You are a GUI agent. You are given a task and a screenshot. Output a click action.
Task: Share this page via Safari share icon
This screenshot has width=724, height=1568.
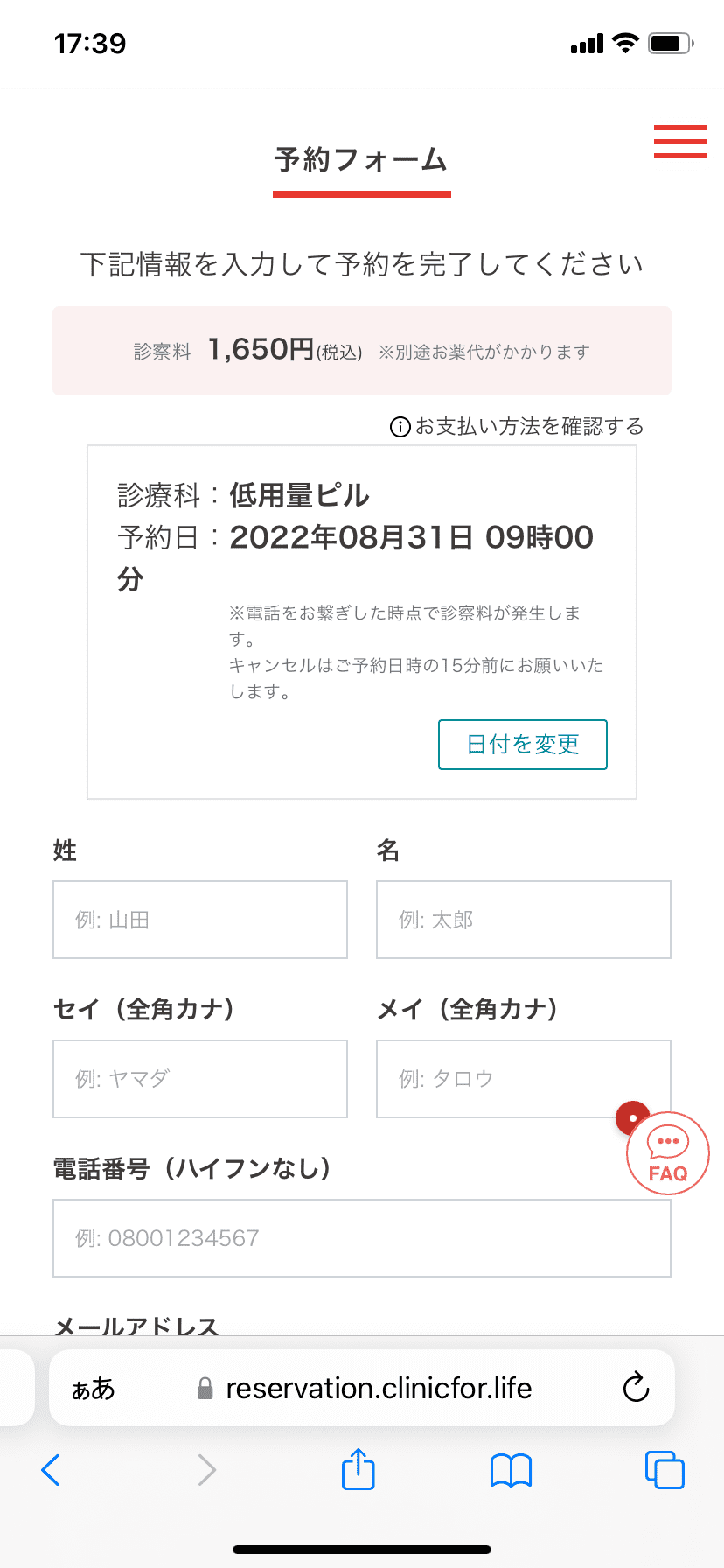(359, 1468)
